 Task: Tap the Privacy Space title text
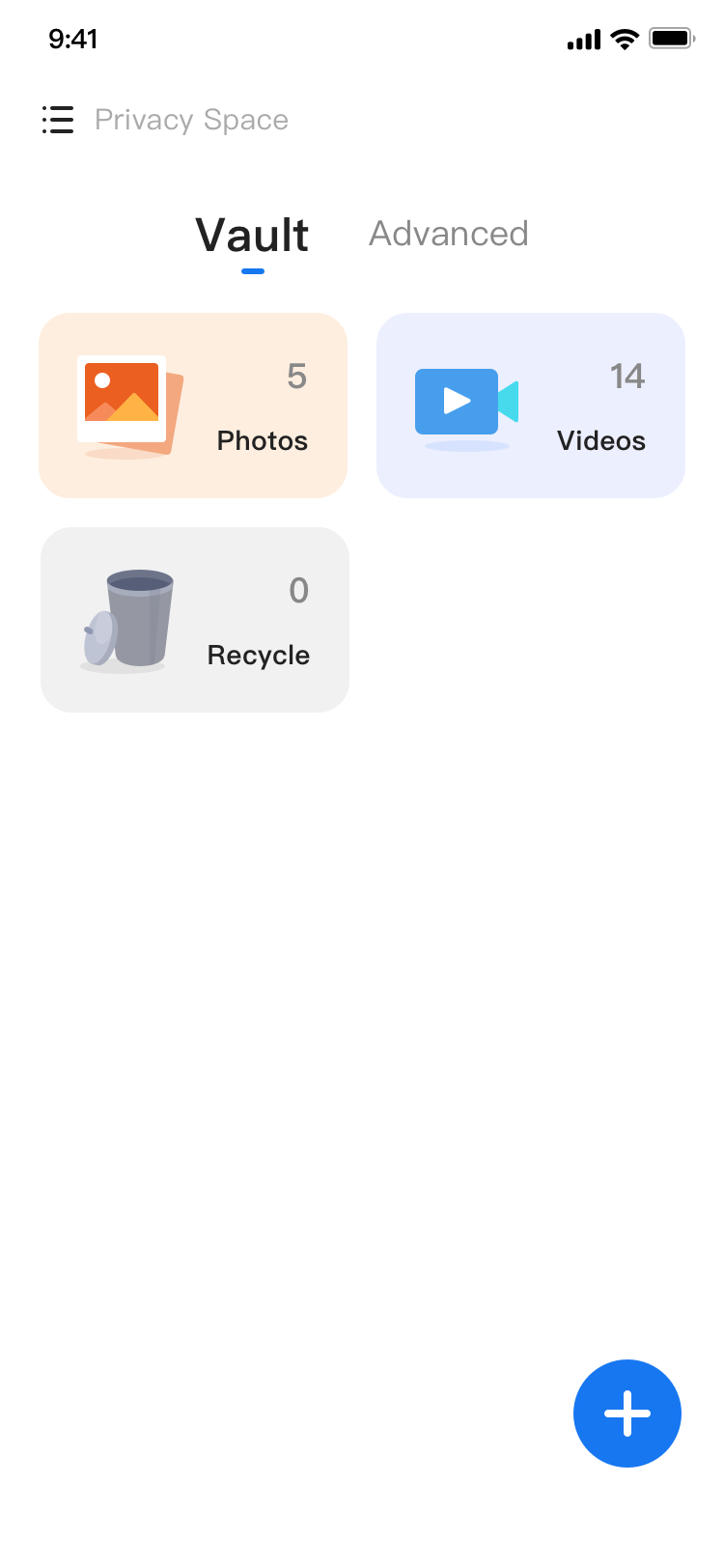pyautogui.click(x=191, y=120)
